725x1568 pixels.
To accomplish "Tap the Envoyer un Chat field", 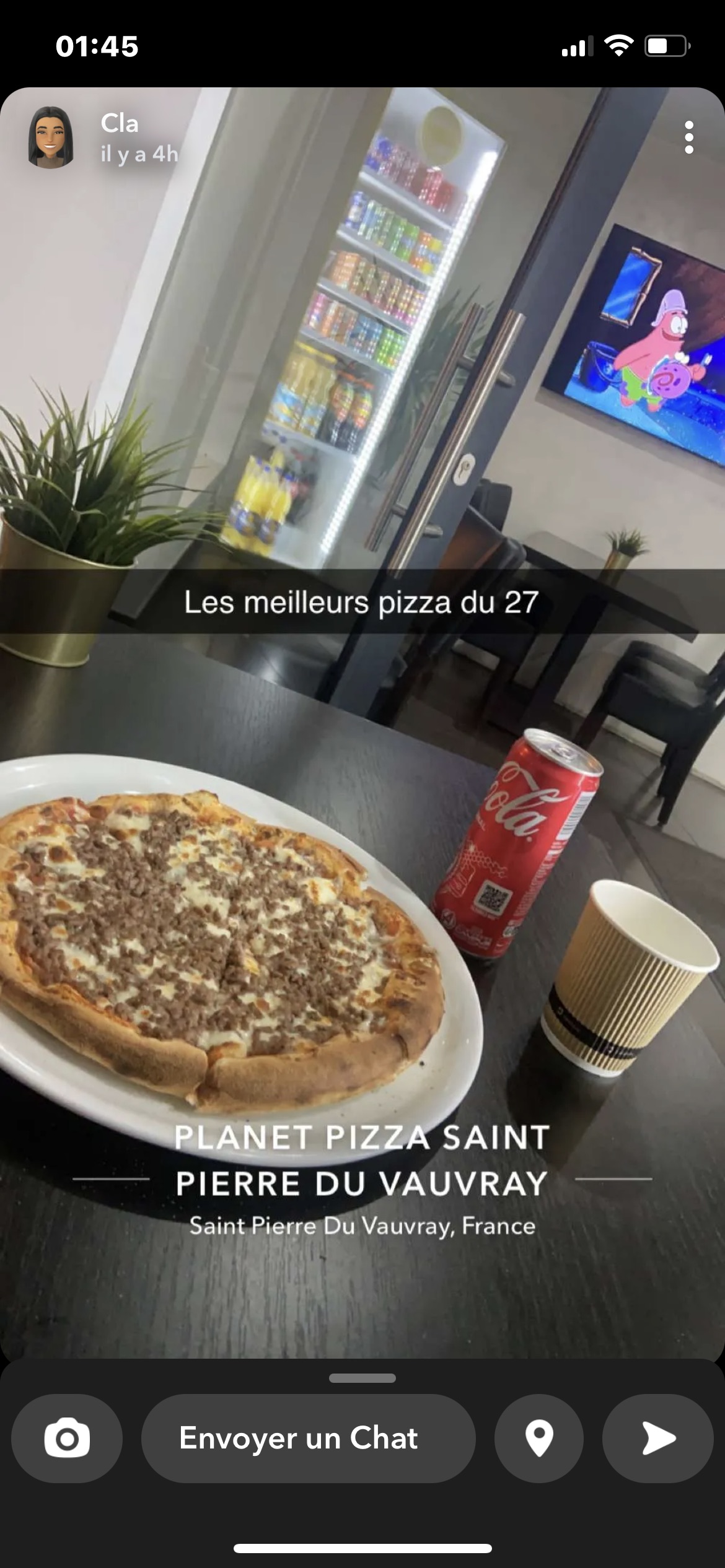I will (308, 1438).
